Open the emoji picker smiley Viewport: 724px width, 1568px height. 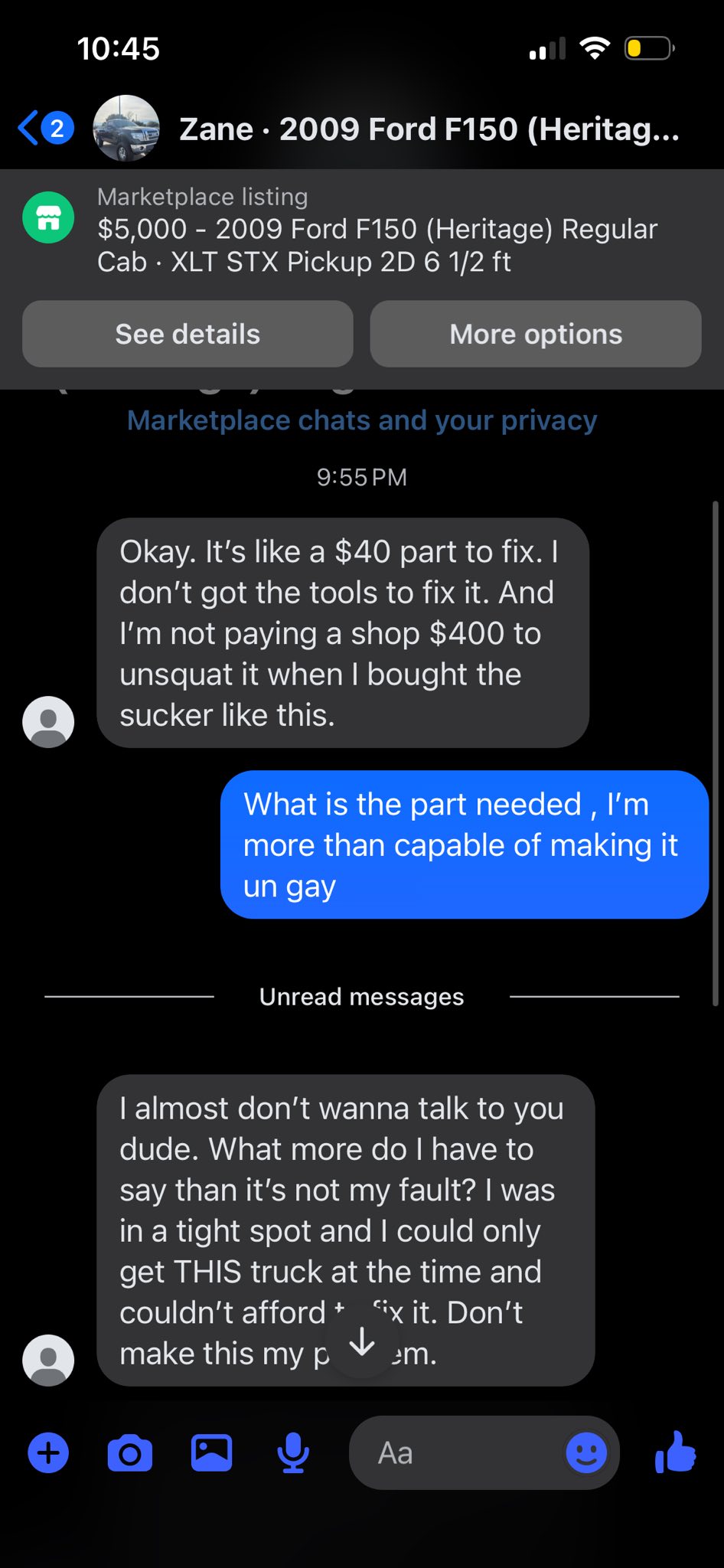click(x=586, y=1452)
